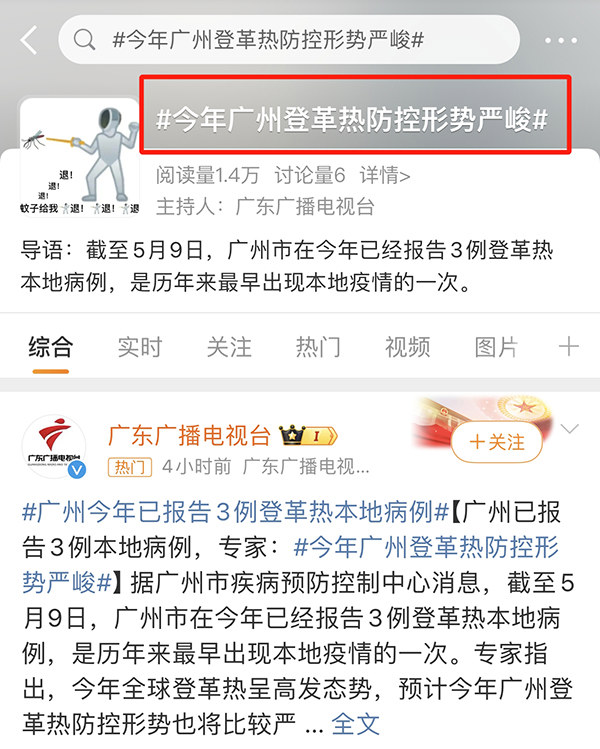Expand post options chevron beside +关注

tap(570, 430)
